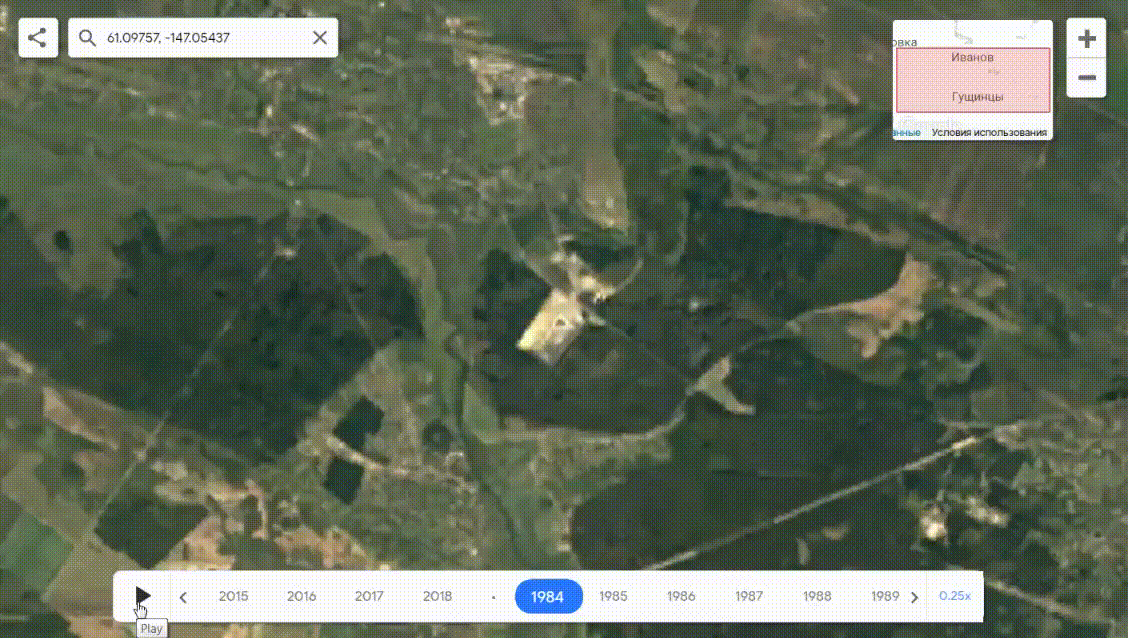The height and width of the screenshot is (638, 1128).
Task: Show later years in the timeline
Action: click(x=914, y=597)
